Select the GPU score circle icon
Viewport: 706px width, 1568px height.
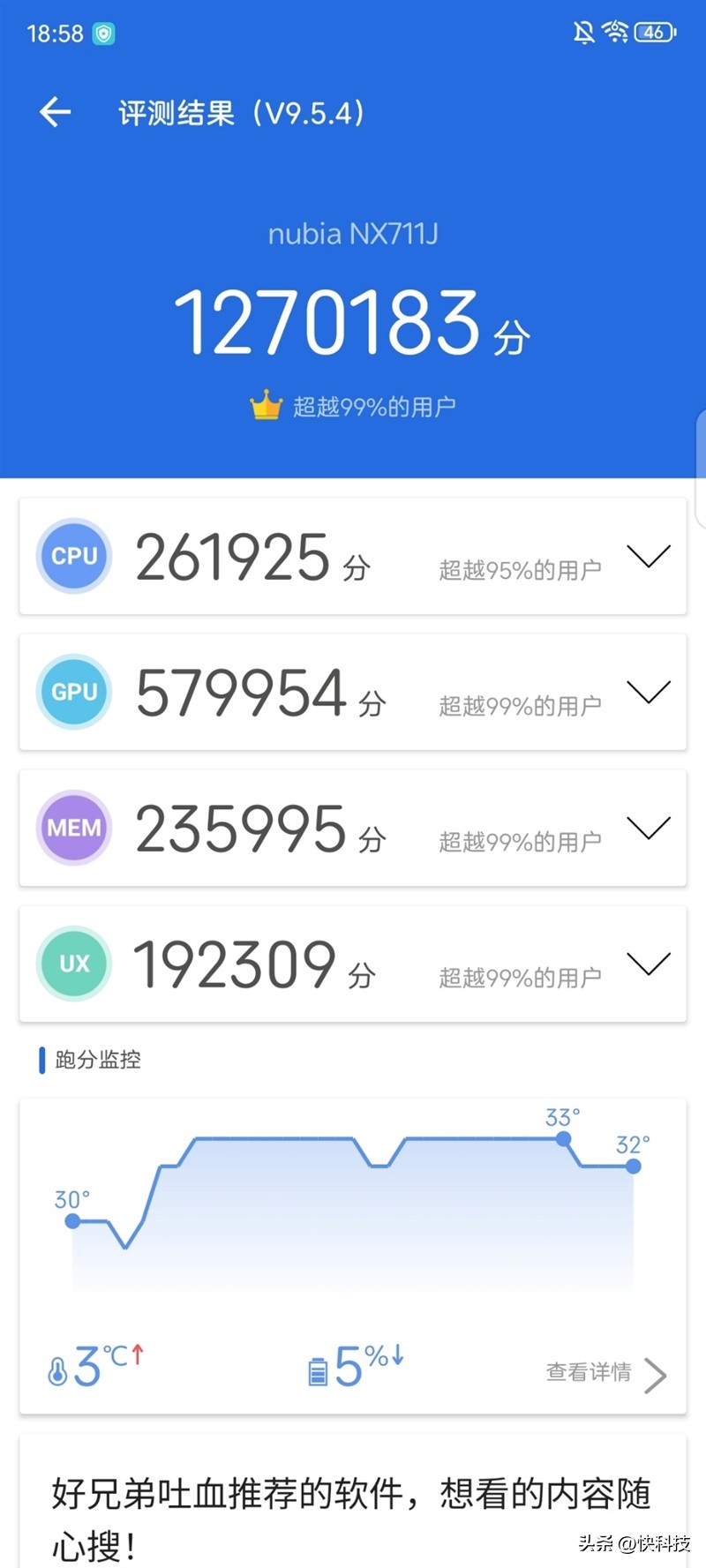(x=73, y=692)
